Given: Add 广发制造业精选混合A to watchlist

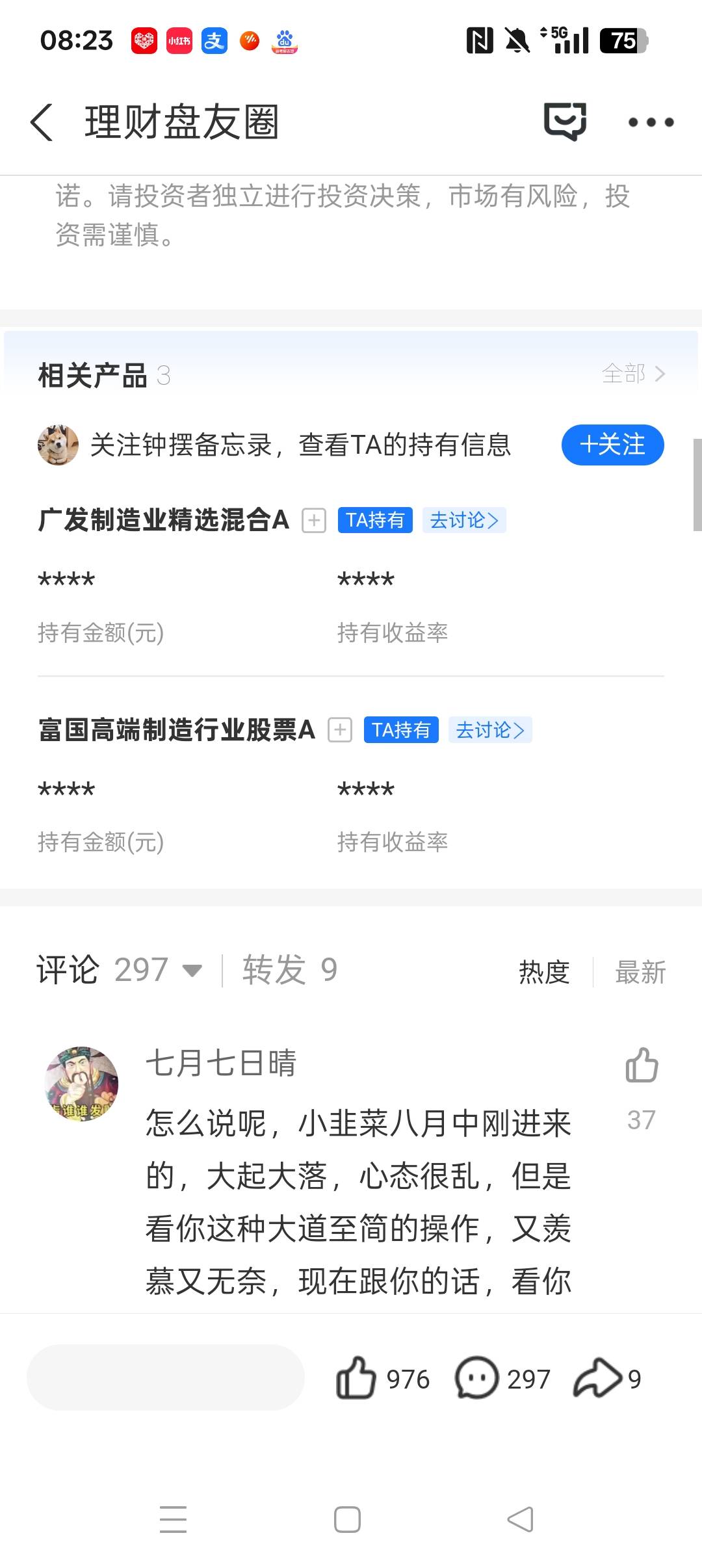Looking at the screenshot, I should click(314, 521).
